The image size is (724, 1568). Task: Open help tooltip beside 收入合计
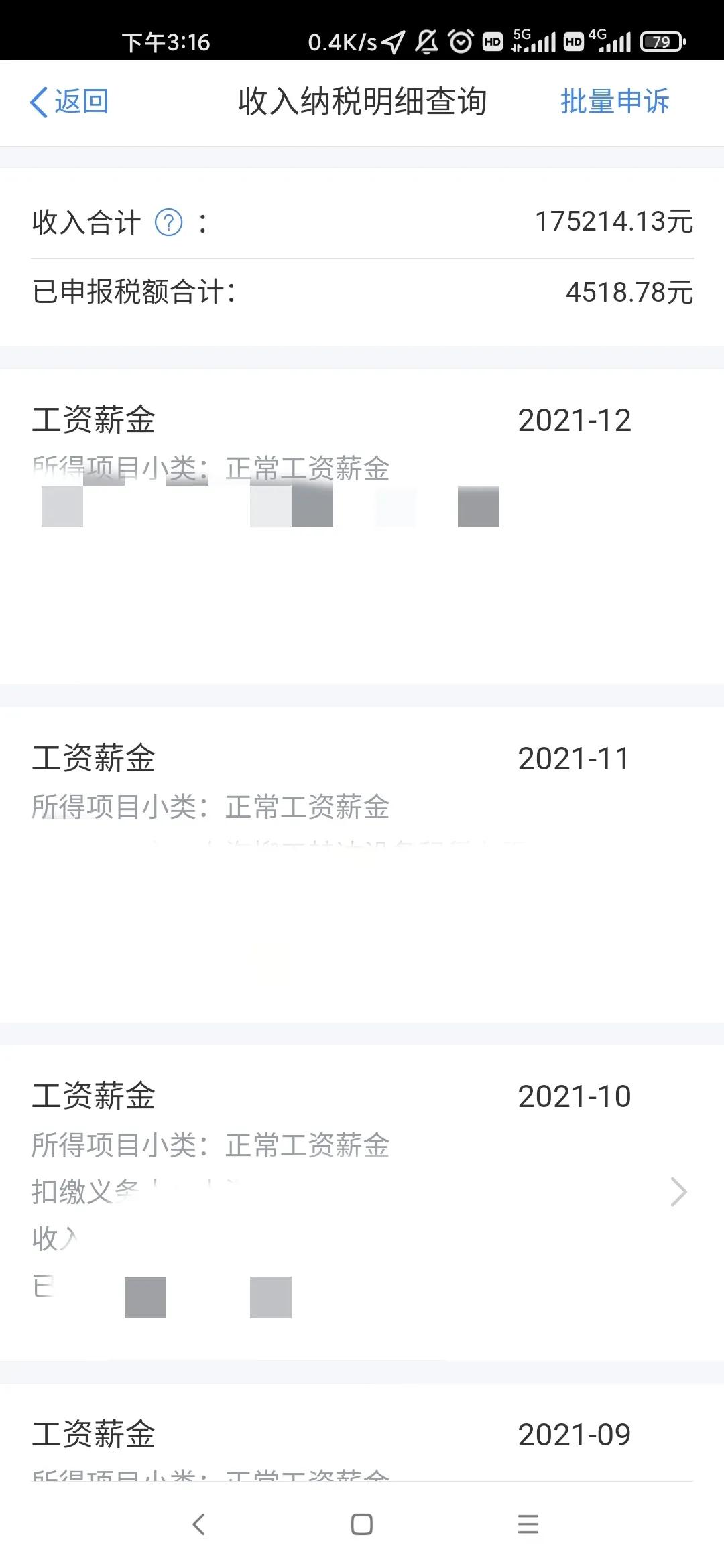168,221
